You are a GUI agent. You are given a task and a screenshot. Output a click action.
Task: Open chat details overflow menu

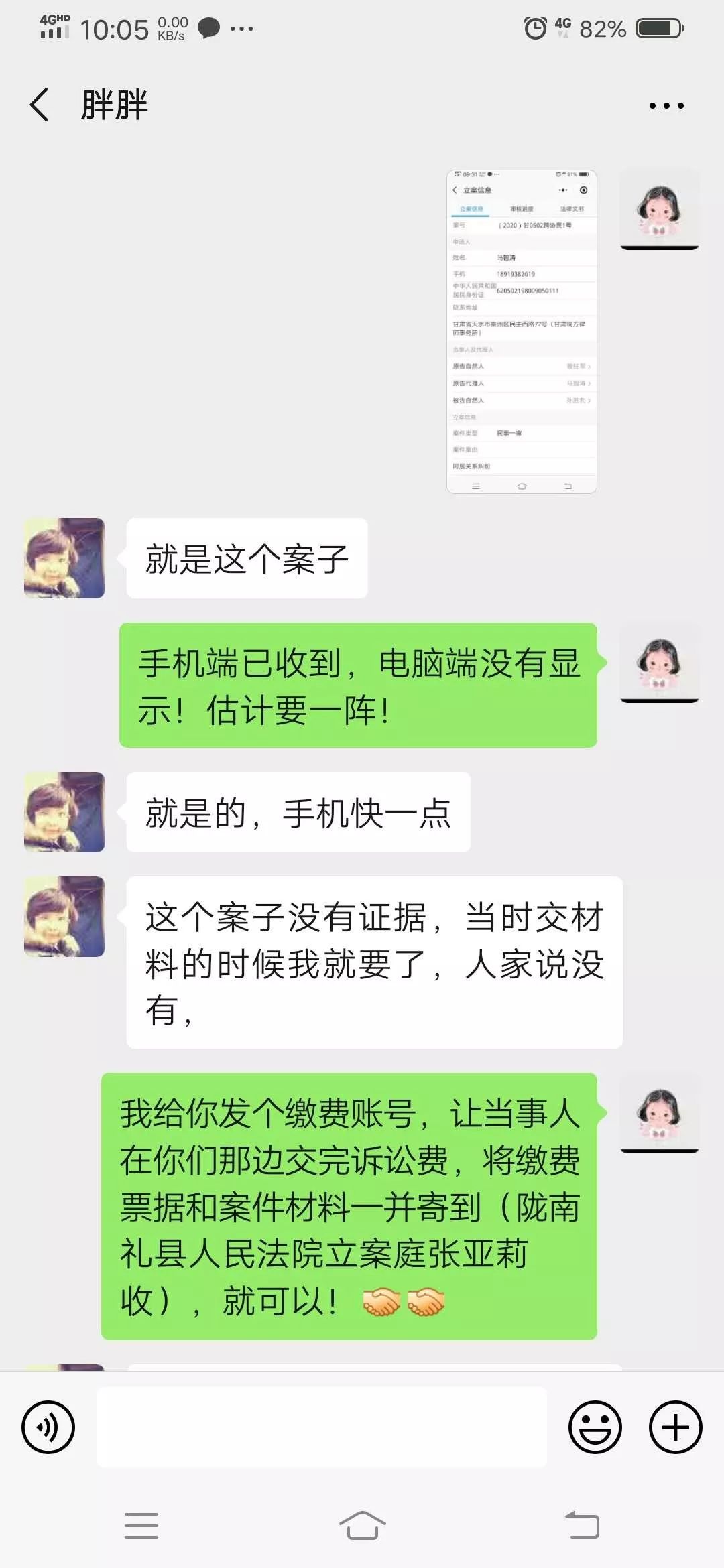click(666, 106)
